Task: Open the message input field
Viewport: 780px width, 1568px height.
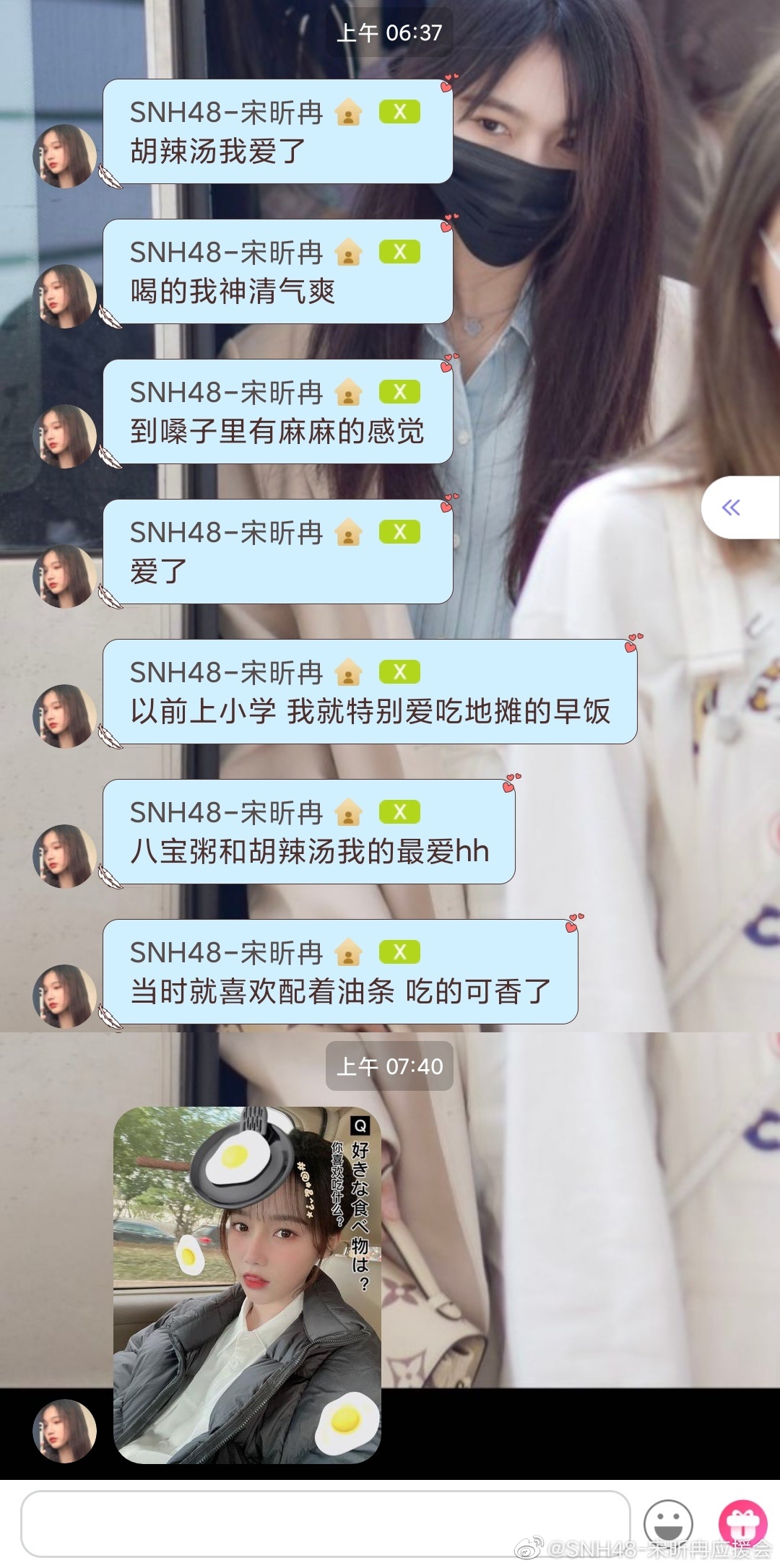Action: 325,1523
